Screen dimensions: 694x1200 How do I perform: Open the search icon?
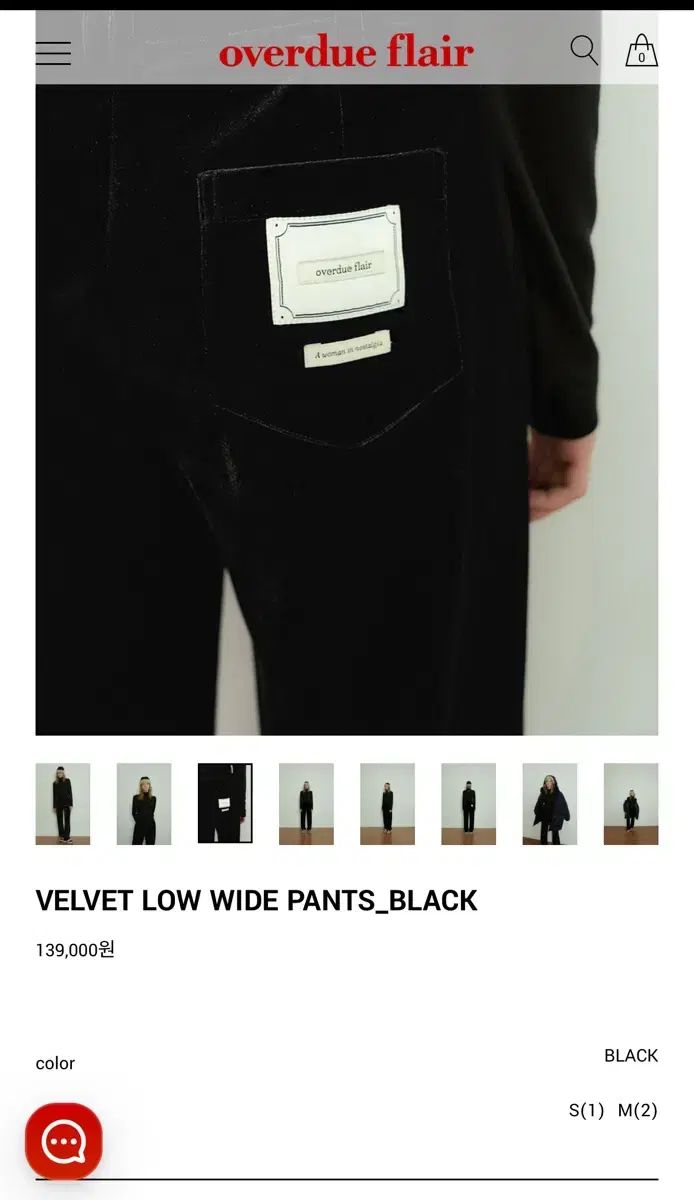(x=584, y=50)
